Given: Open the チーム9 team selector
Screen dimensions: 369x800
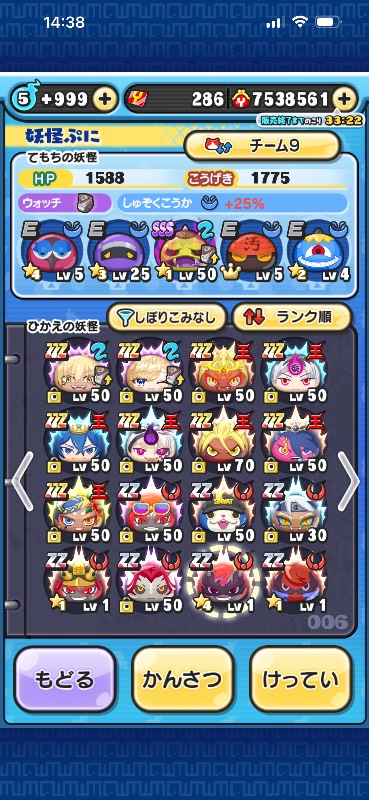Looking at the screenshot, I should 262,146.
